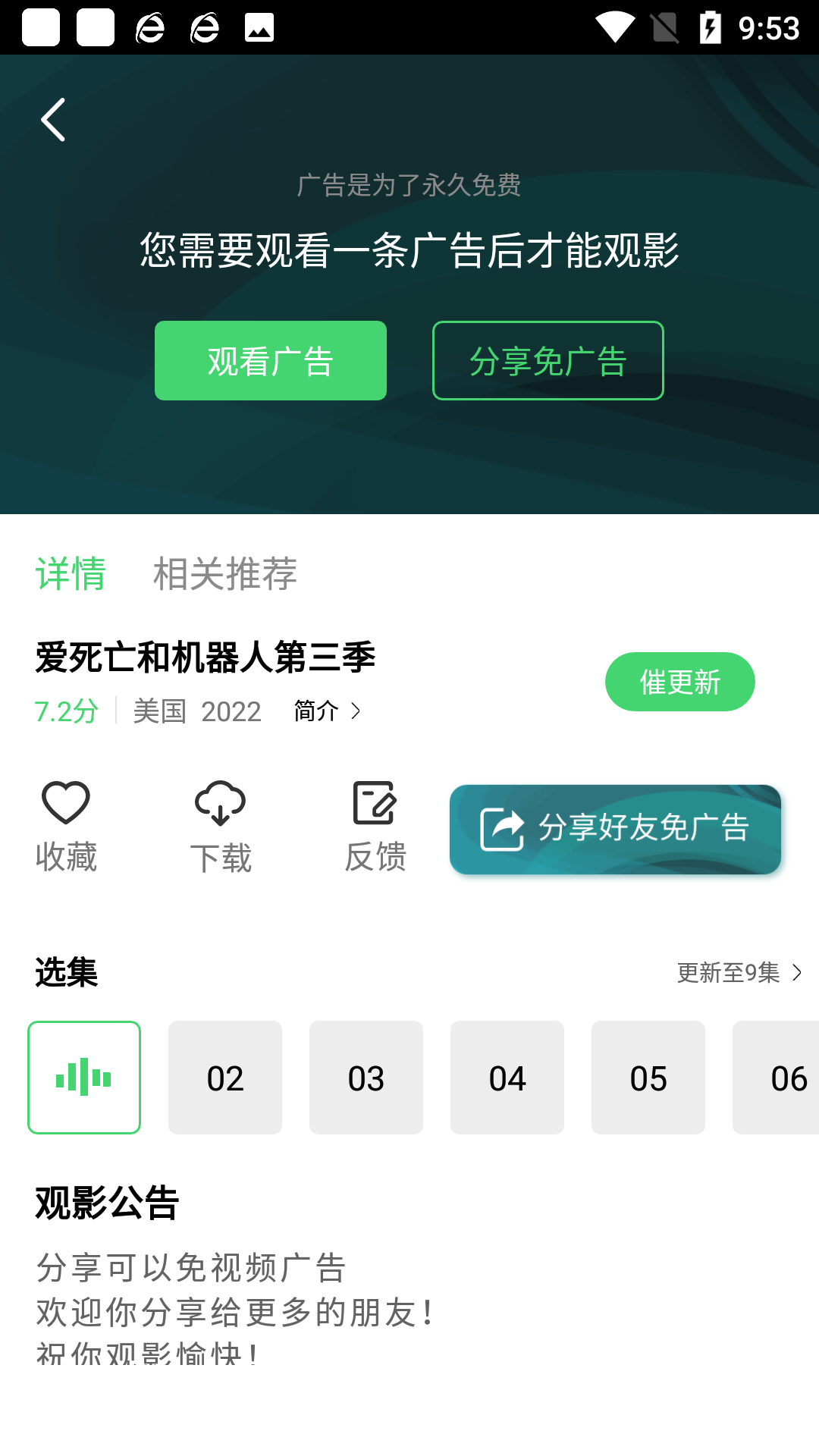Tap the 分享好友免广告 share banner

click(614, 830)
